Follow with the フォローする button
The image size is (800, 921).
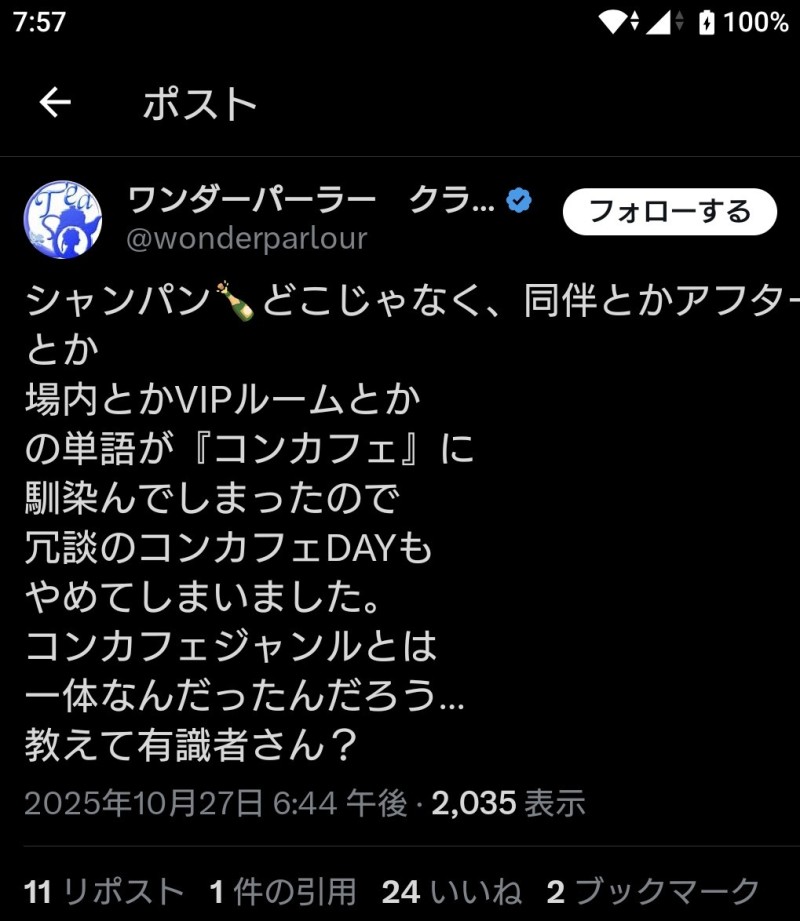(x=669, y=212)
